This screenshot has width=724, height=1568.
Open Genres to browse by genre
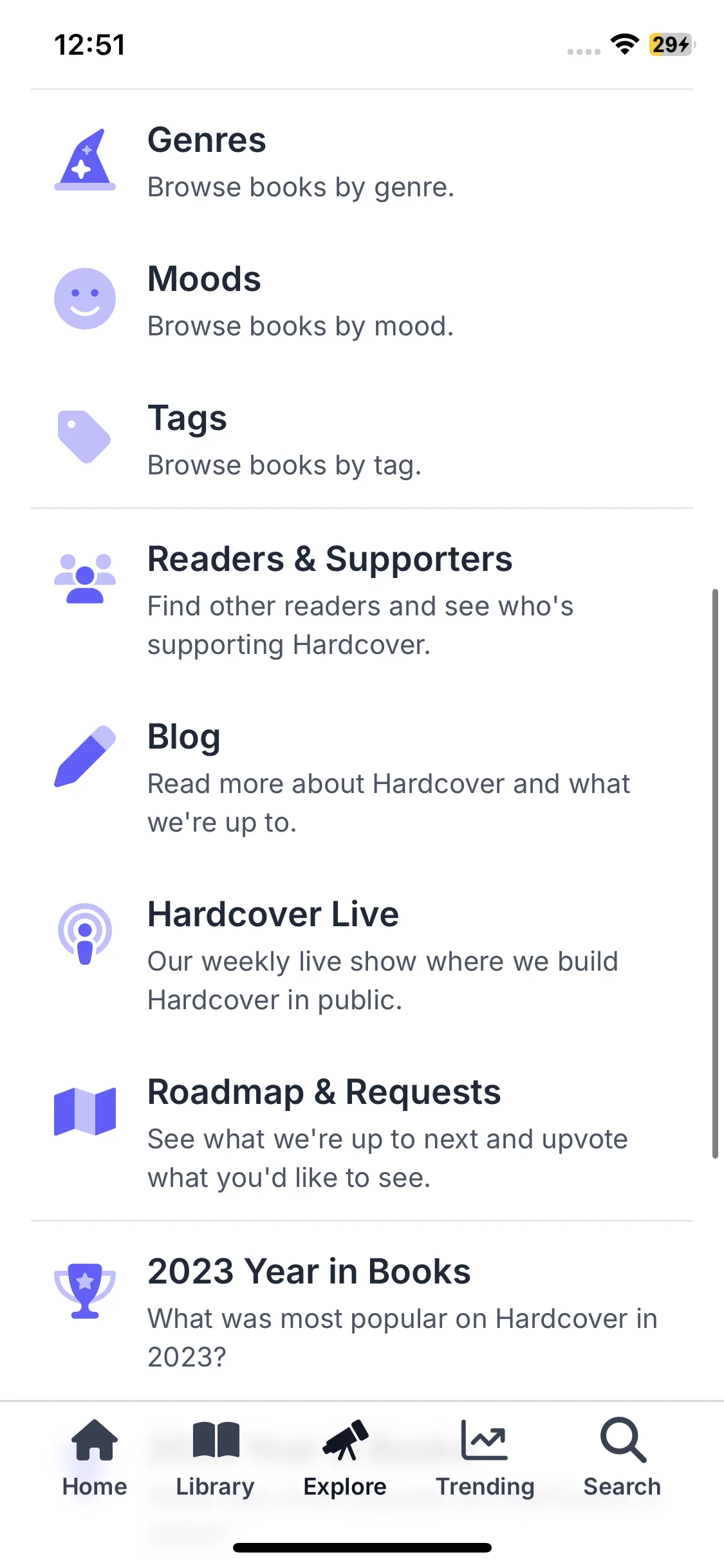click(x=301, y=162)
